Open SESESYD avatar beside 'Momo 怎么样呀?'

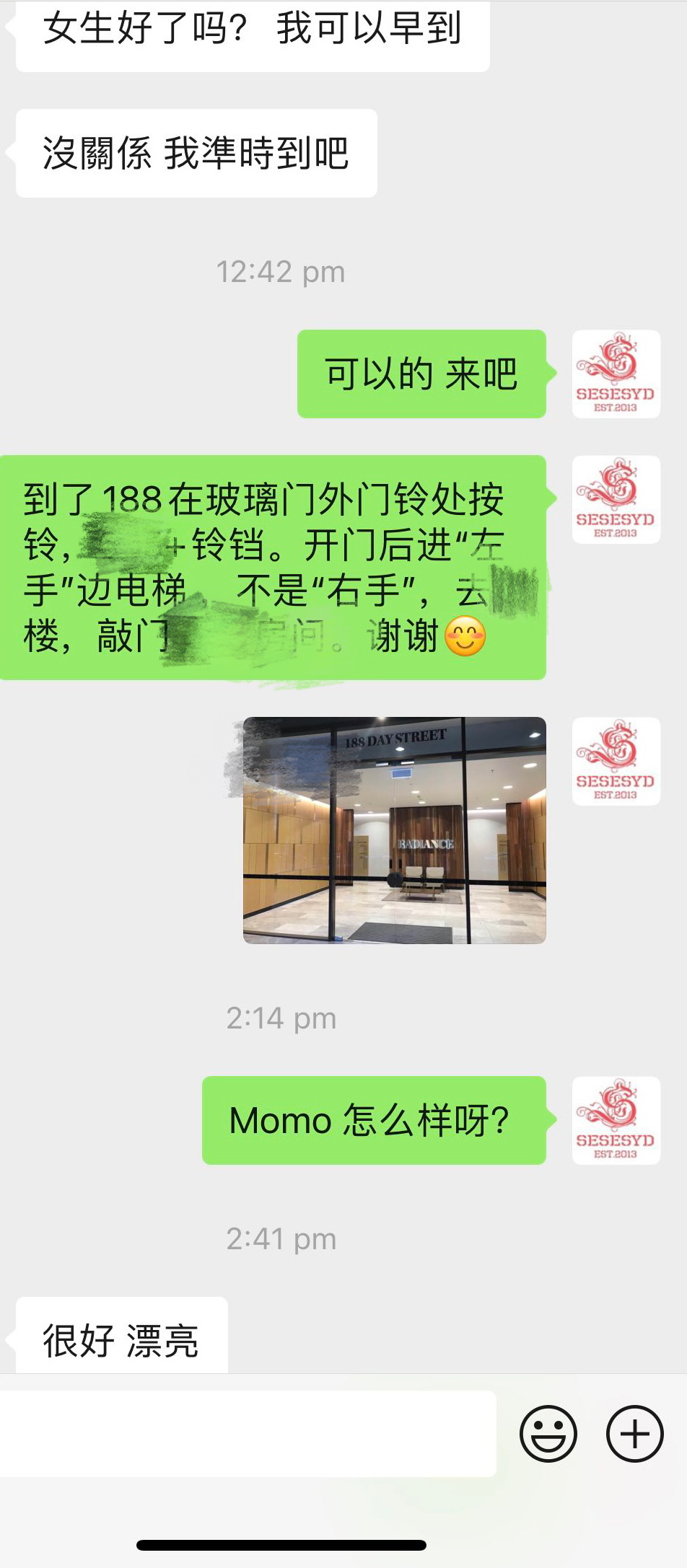[616, 1120]
